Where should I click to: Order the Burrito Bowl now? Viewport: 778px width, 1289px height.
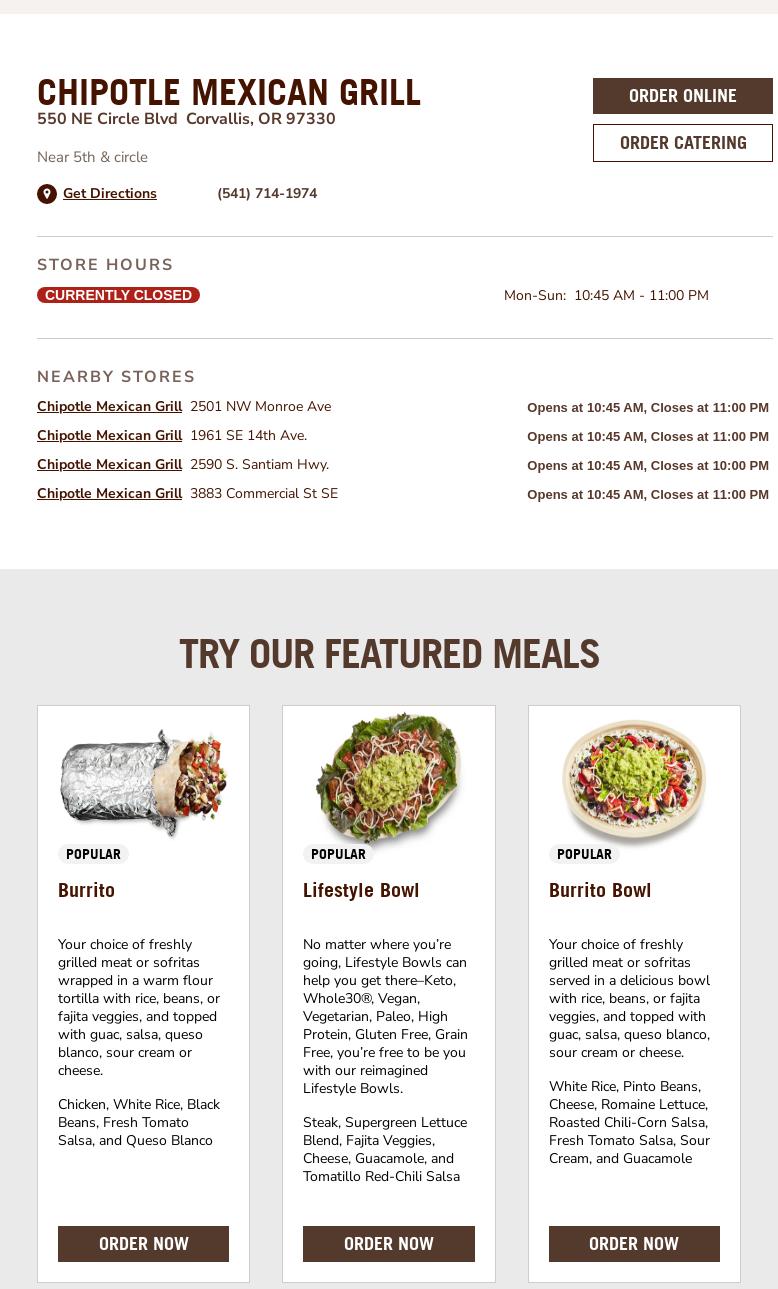[634, 1244]
